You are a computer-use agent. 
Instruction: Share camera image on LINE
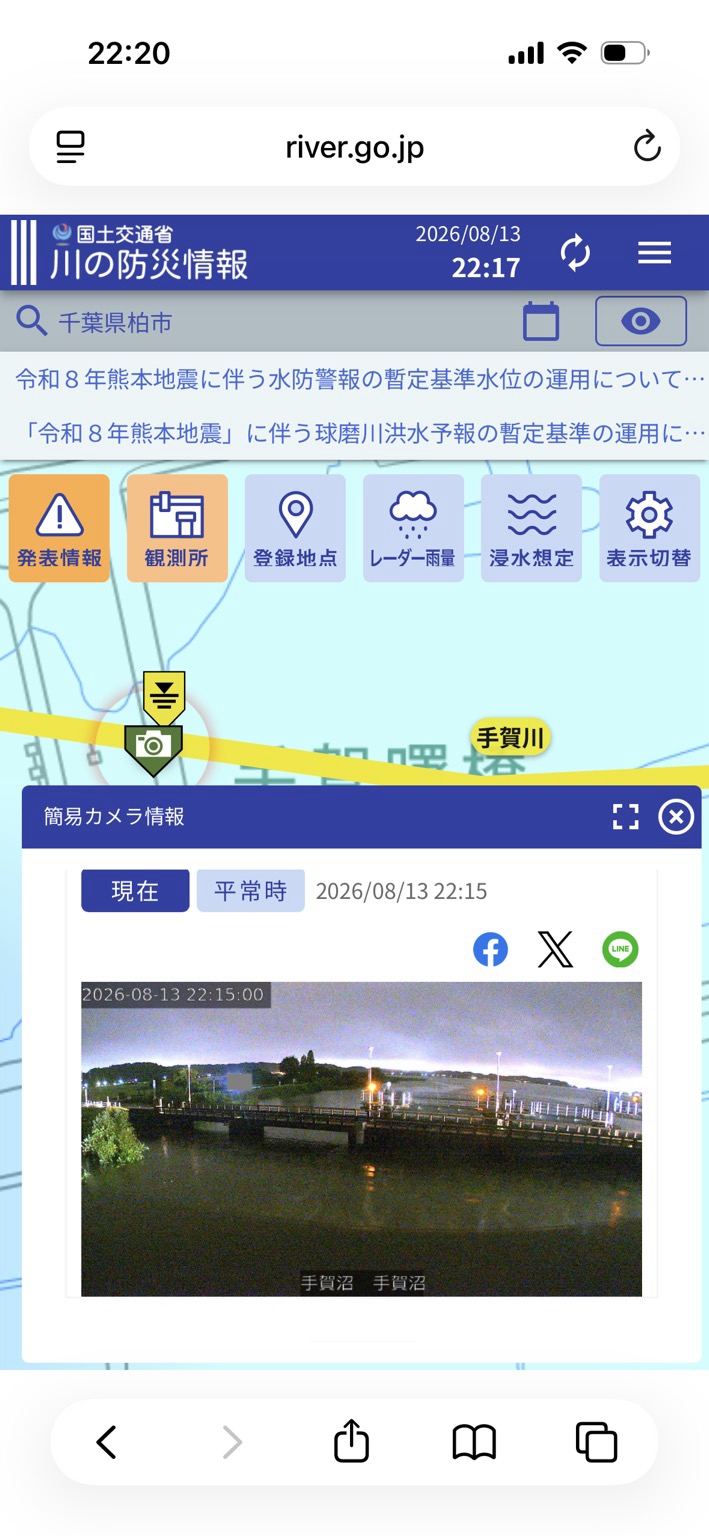pyautogui.click(x=620, y=949)
